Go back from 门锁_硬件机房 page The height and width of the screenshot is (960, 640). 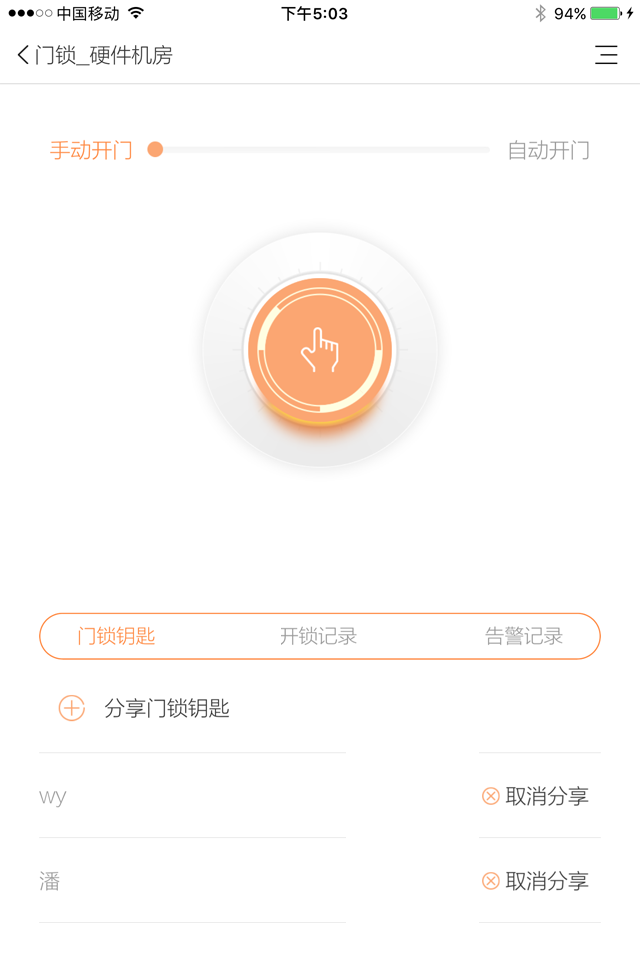pos(24,55)
